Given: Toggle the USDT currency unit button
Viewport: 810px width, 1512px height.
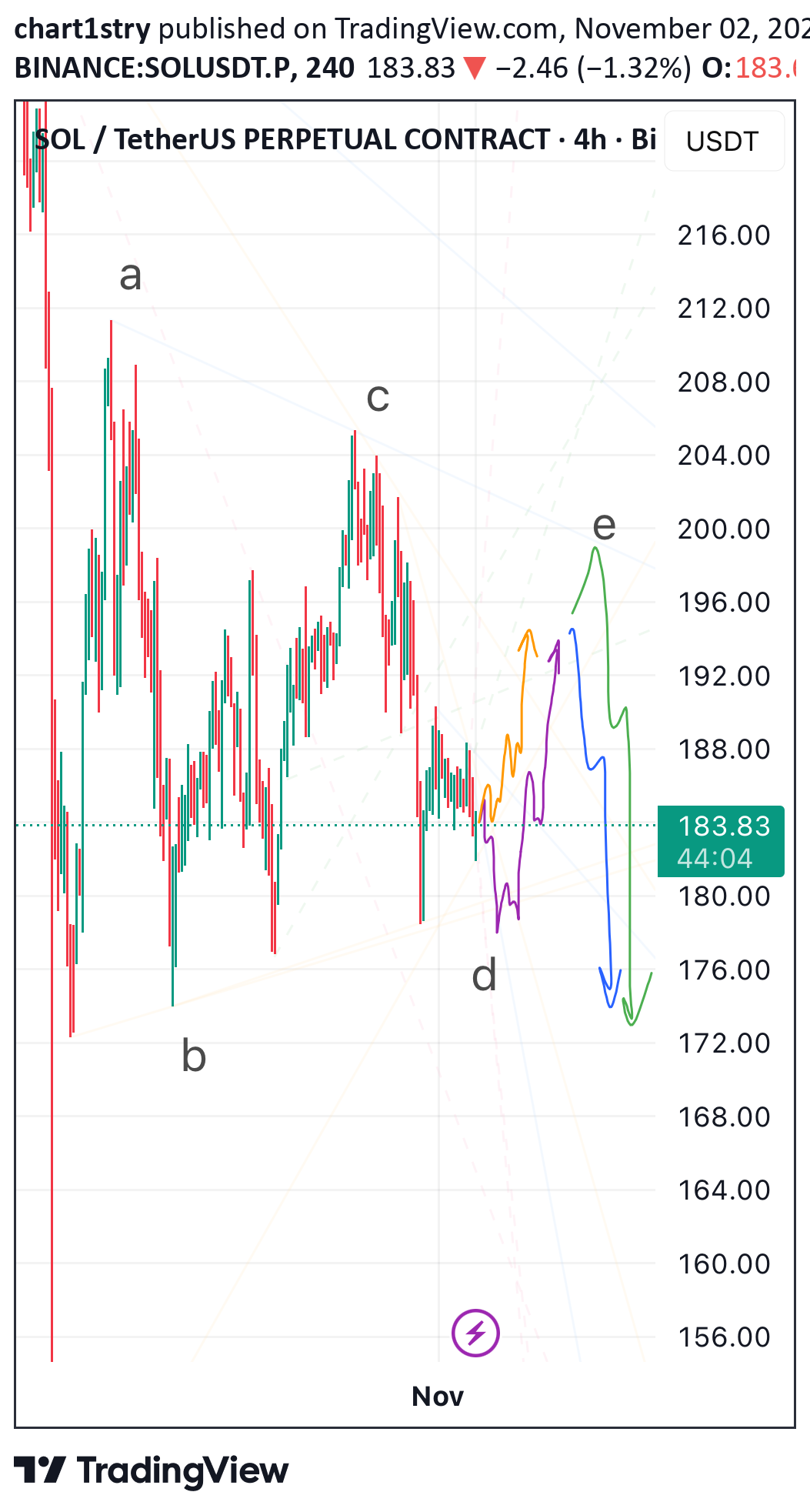Looking at the screenshot, I should pos(722,140).
